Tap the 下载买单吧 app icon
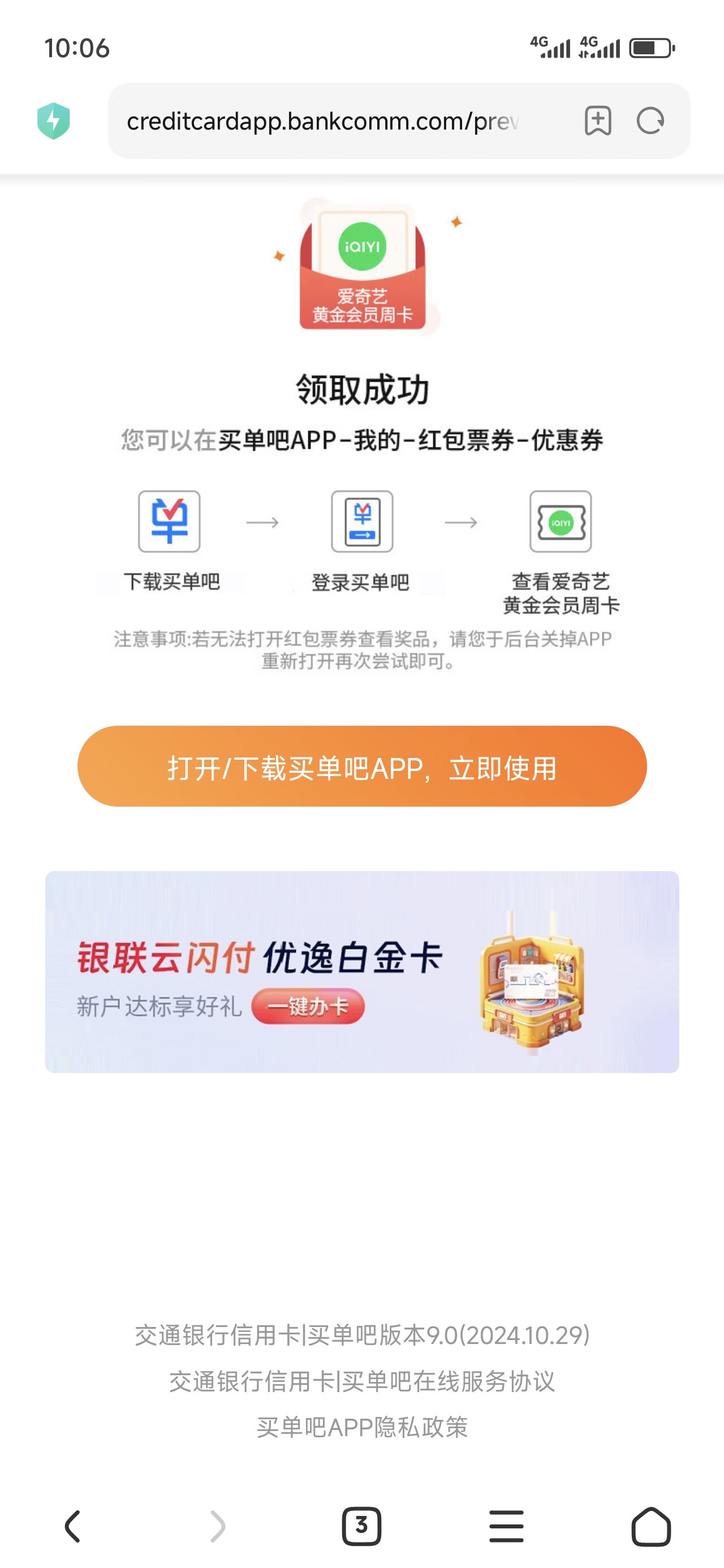This screenshot has width=724, height=1568. (169, 522)
